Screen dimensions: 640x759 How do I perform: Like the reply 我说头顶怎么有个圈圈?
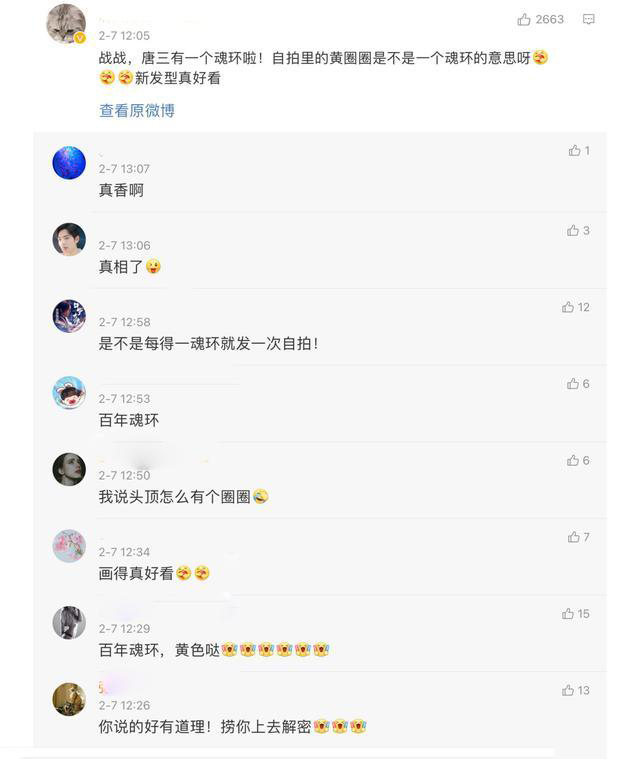point(573,460)
